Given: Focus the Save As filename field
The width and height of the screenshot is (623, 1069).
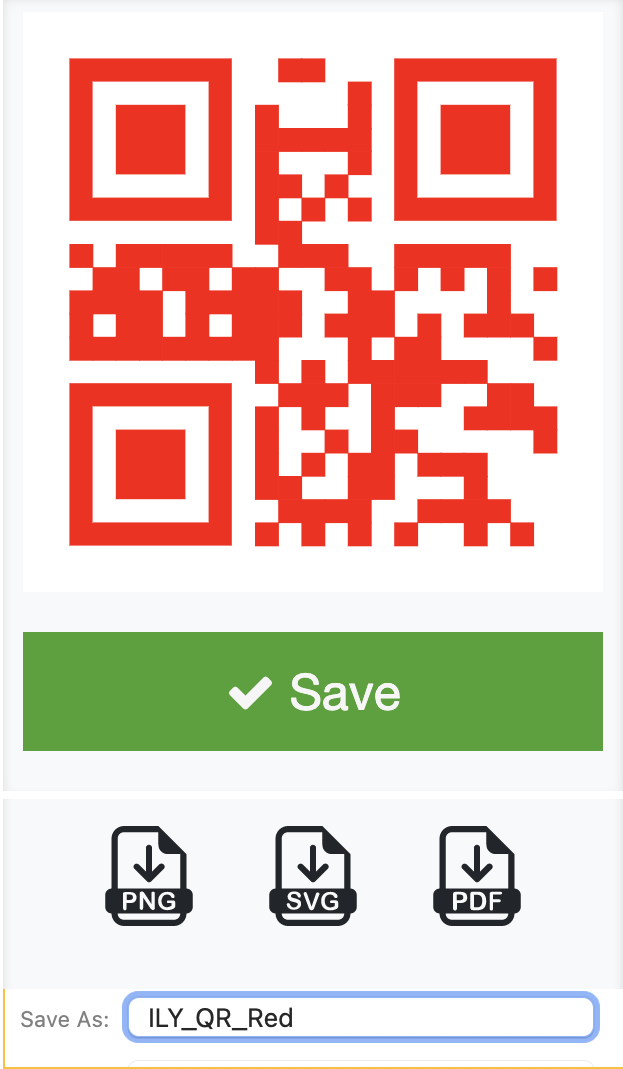Looking at the screenshot, I should click(360, 1018).
